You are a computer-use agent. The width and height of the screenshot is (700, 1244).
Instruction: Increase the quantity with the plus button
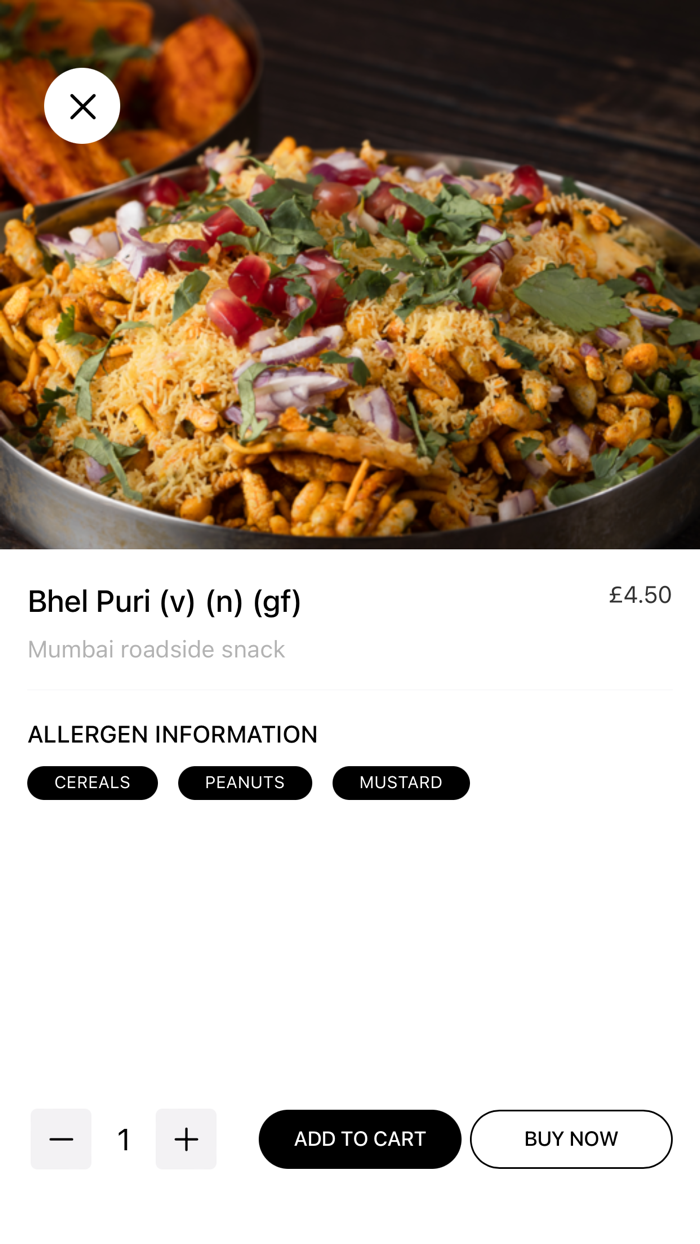(186, 1139)
